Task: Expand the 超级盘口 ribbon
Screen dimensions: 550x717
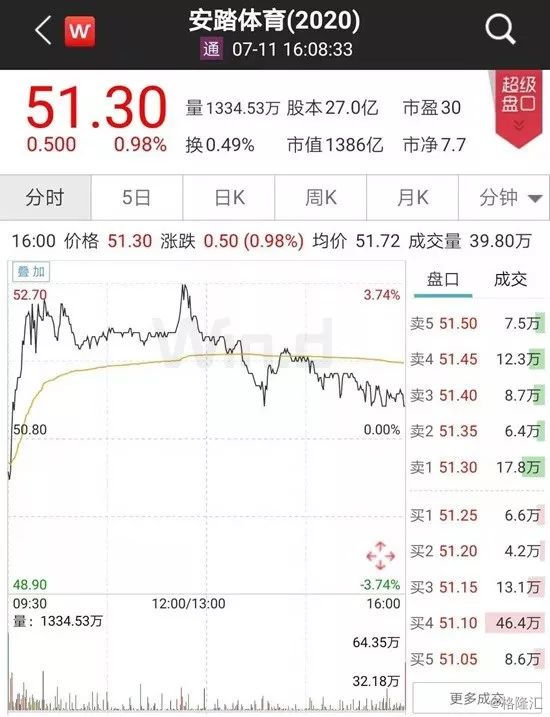Action: [x=518, y=108]
